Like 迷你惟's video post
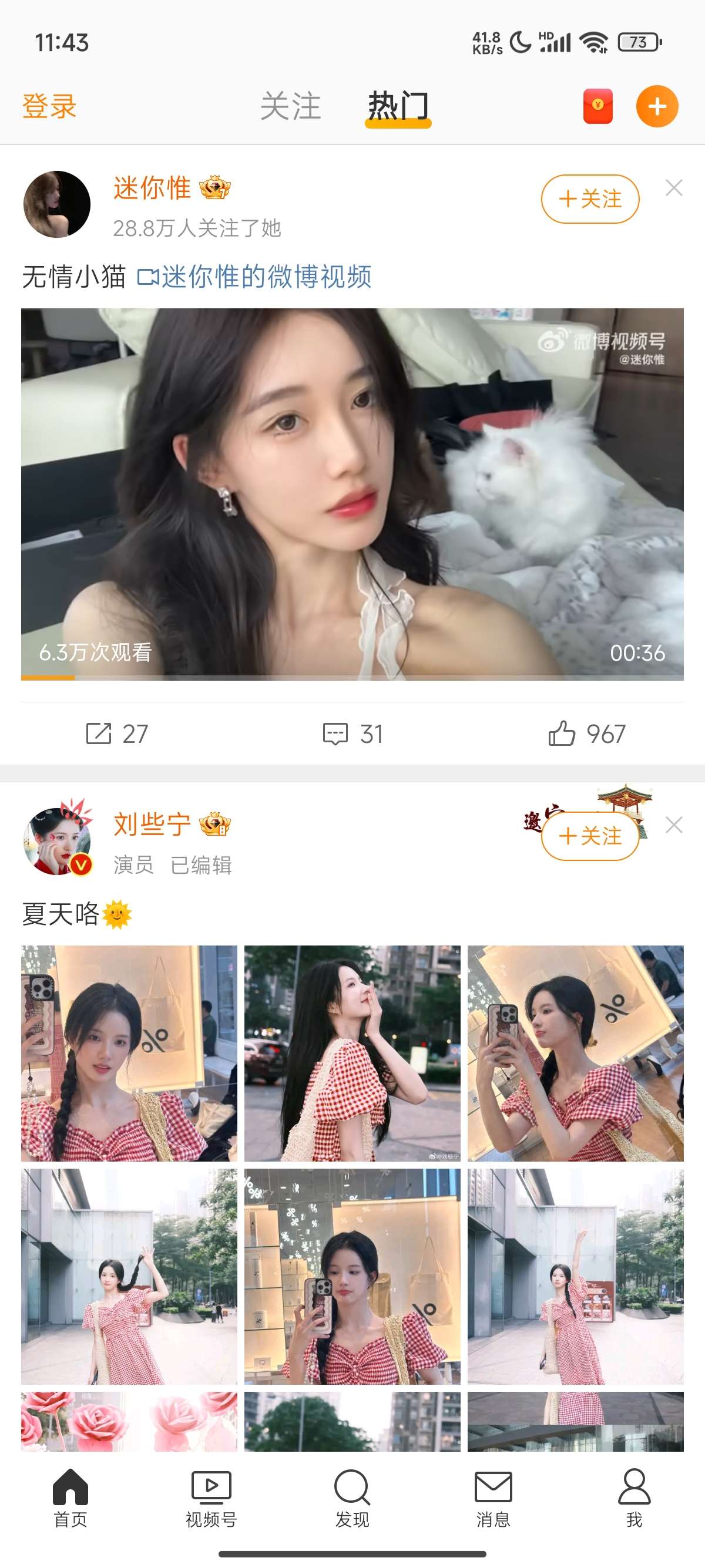 (x=586, y=733)
